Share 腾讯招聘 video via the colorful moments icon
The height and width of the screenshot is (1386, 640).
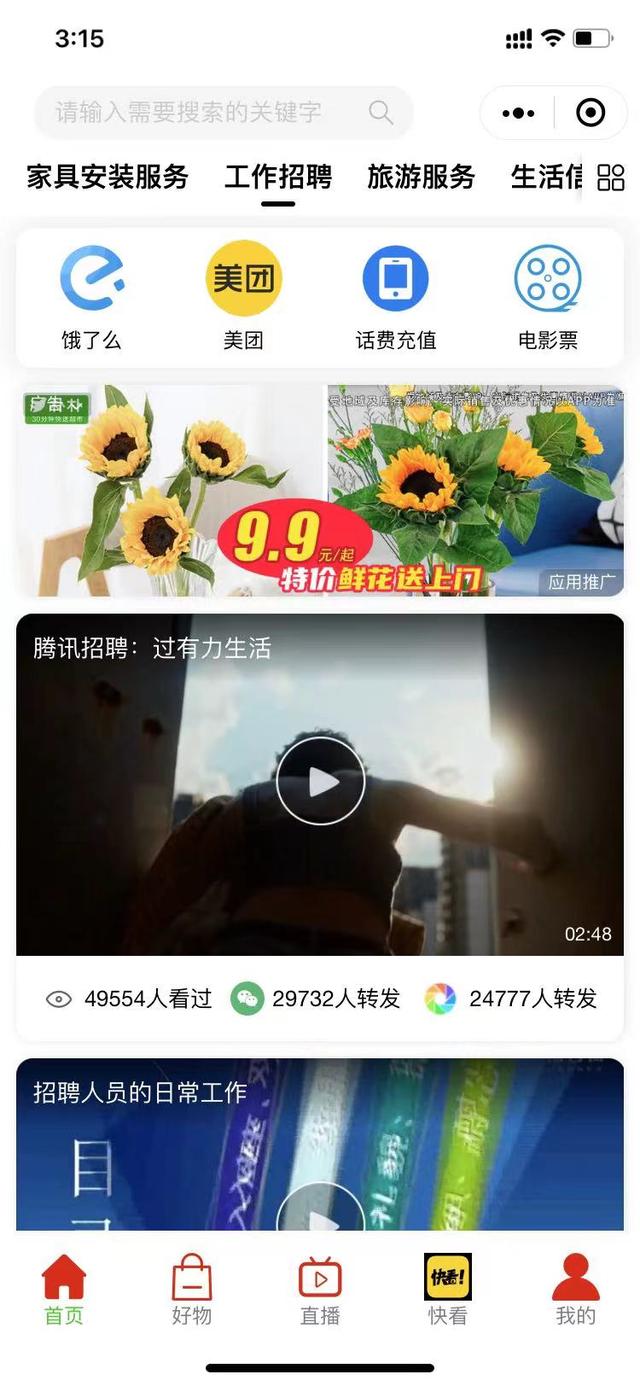440,998
